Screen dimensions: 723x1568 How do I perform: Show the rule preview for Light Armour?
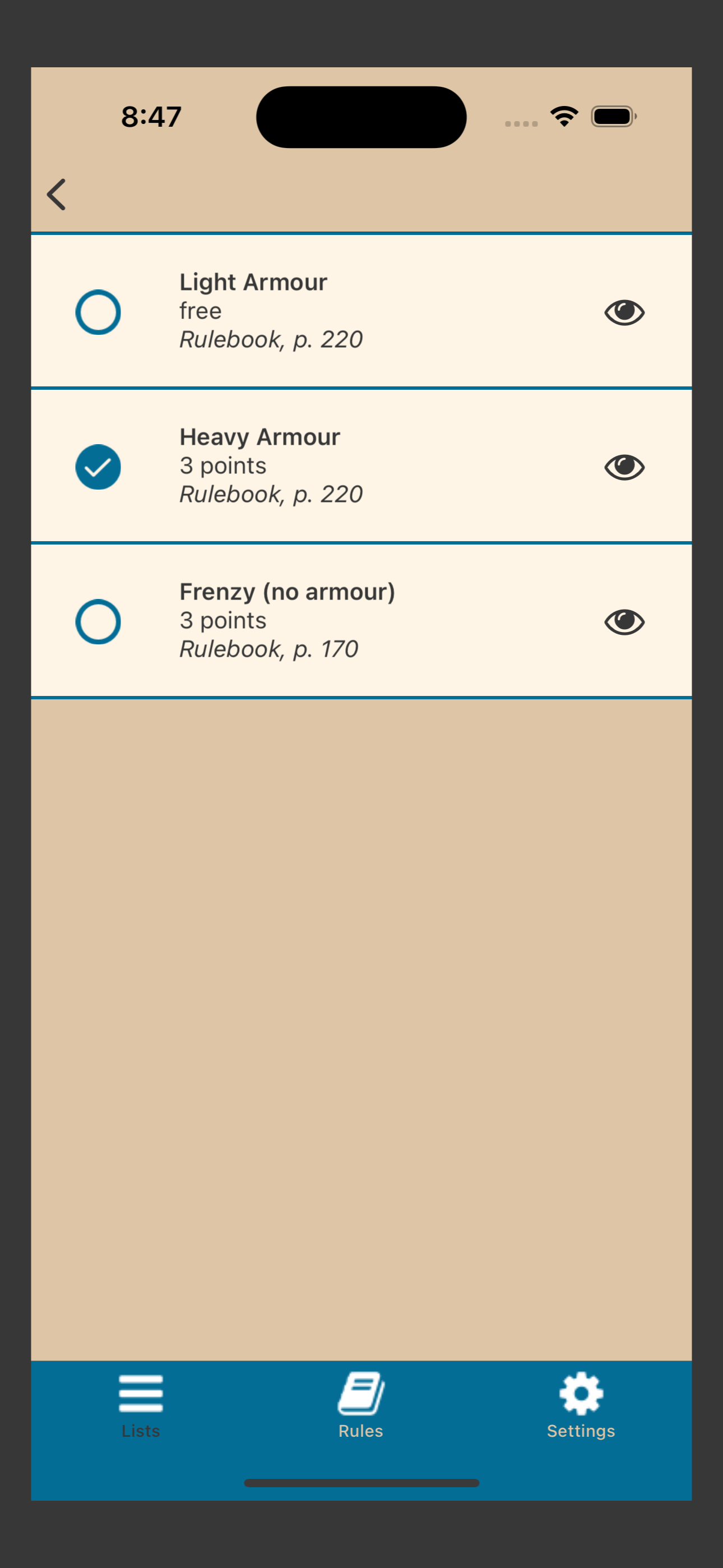coord(624,312)
